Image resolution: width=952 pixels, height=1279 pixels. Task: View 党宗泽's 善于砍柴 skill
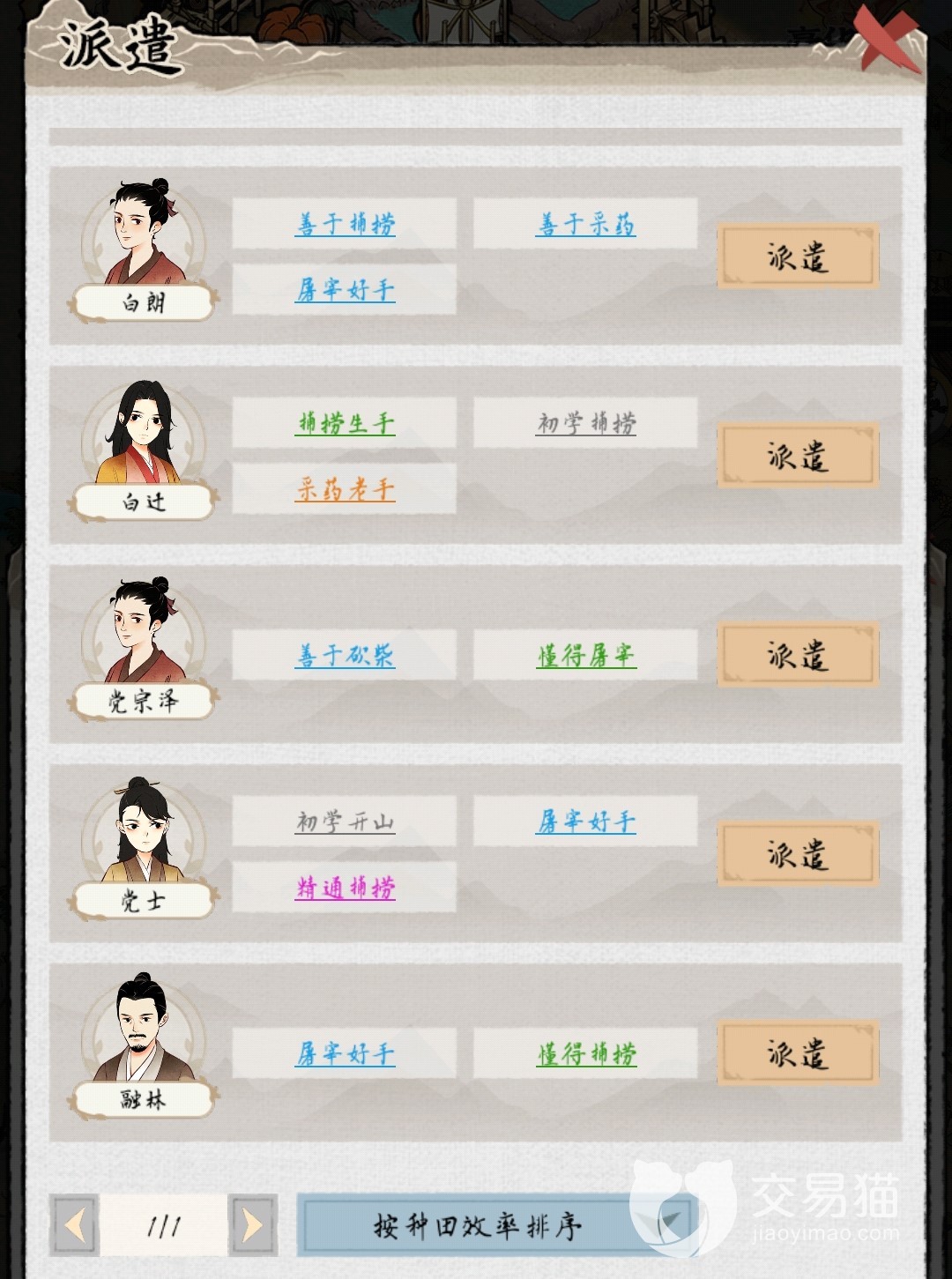coord(345,656)
